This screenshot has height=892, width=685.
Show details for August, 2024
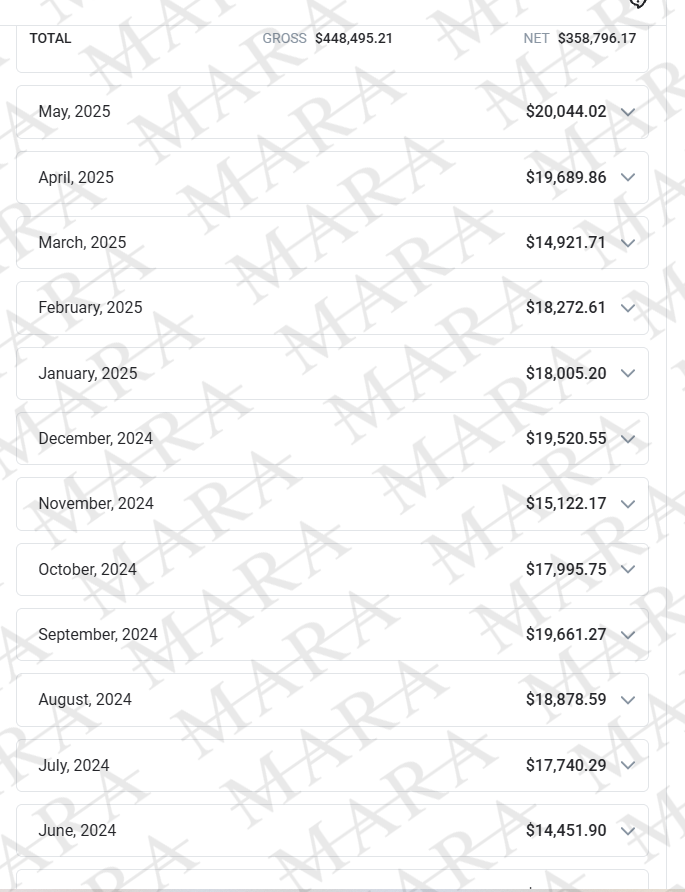pyautogui.click(x=628, y=700)
